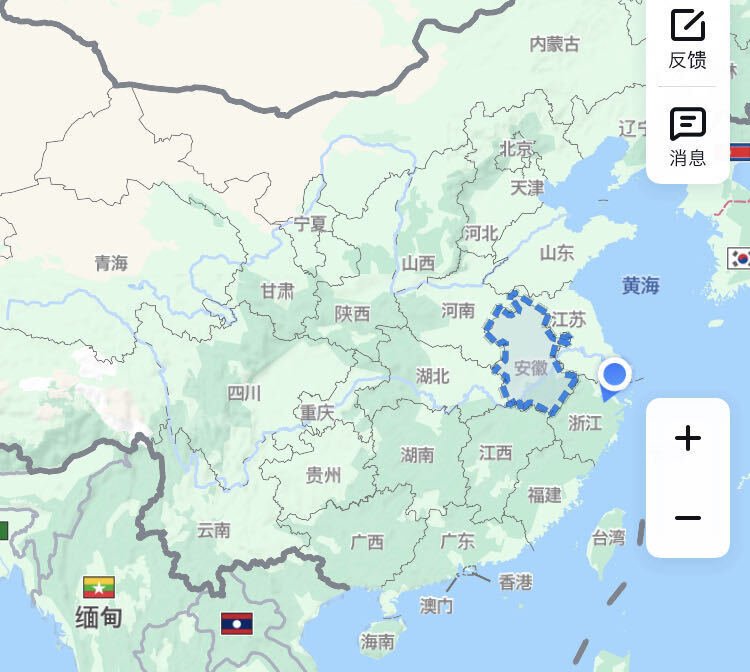Zoom out with the minus button
The width and height of the screenshot is (750, 672).
[x=688, y=518]
